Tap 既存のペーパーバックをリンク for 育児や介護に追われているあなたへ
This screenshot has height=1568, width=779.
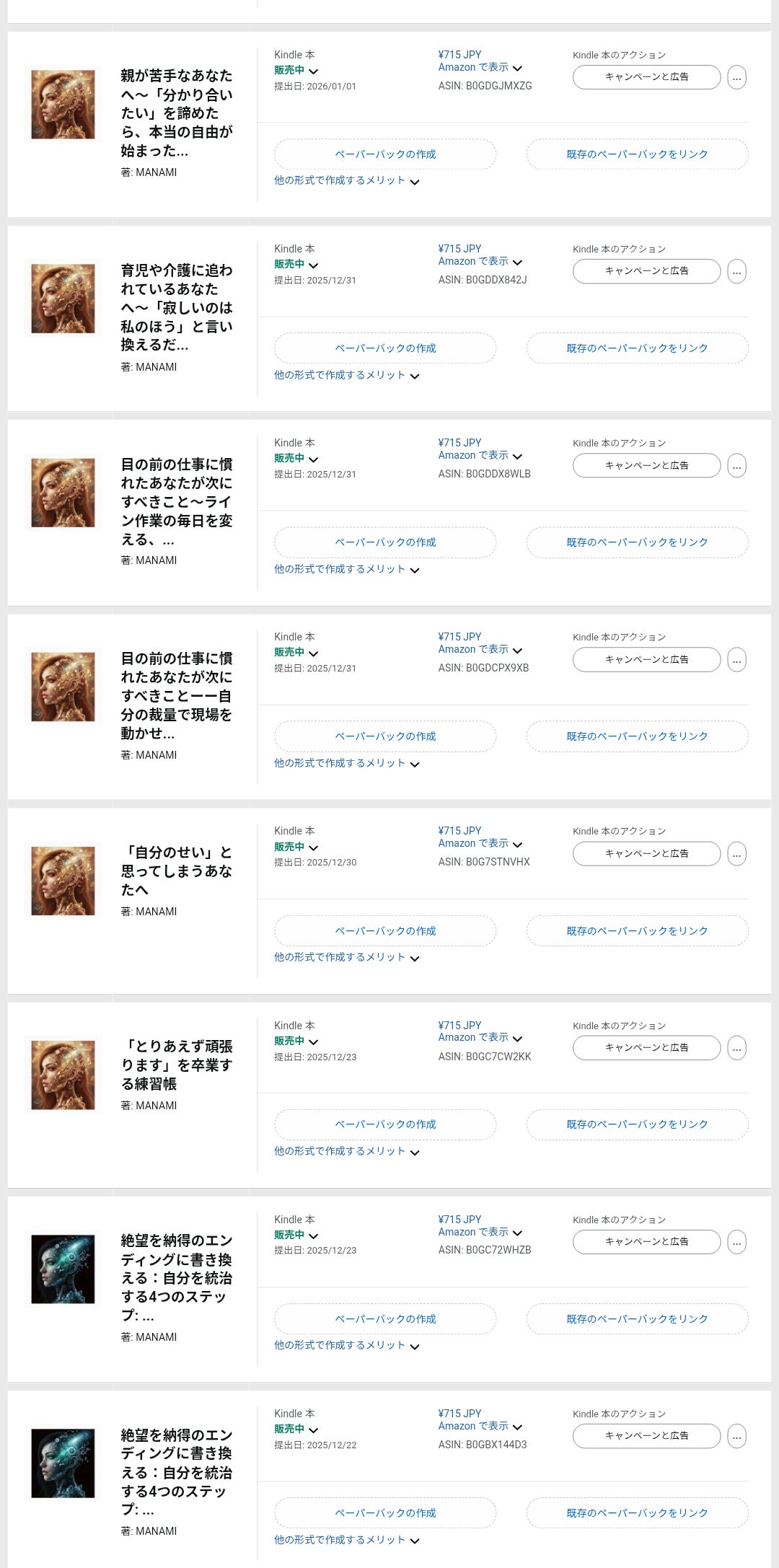(x=637, y=348)
